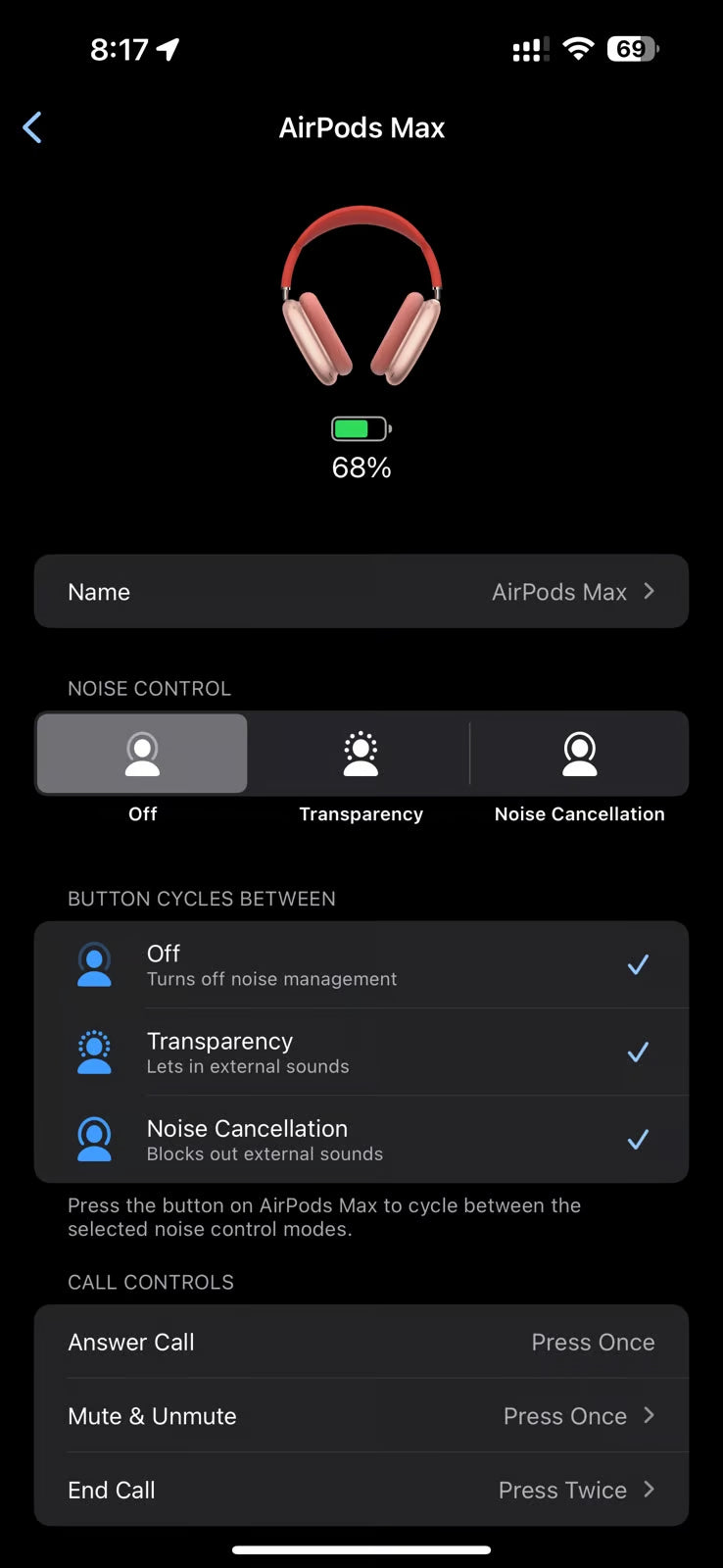The width and height of the screenshot is (723, 1568).
Task: Go back using the top-left arrow
Action: 32,127
